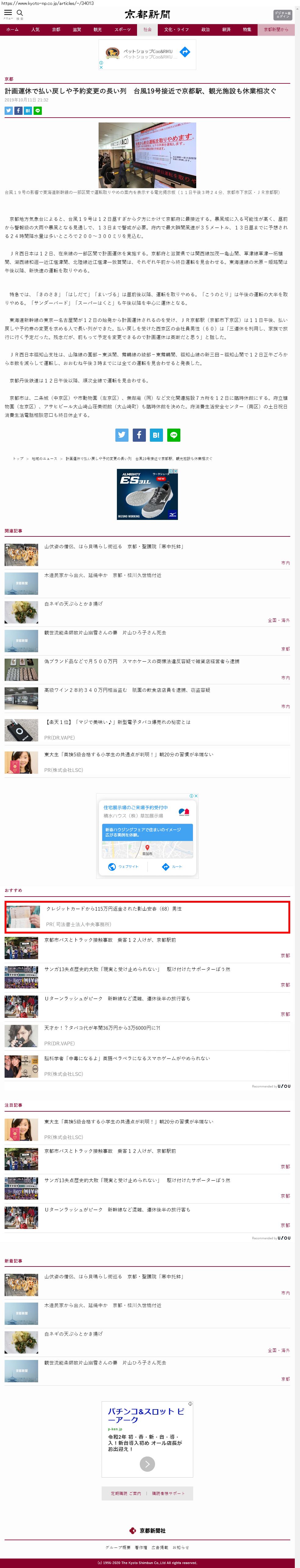Viewport: 300px width, 1568px height.
Task: Select the スポーツ navigation tab
Action: click(122, 29)
